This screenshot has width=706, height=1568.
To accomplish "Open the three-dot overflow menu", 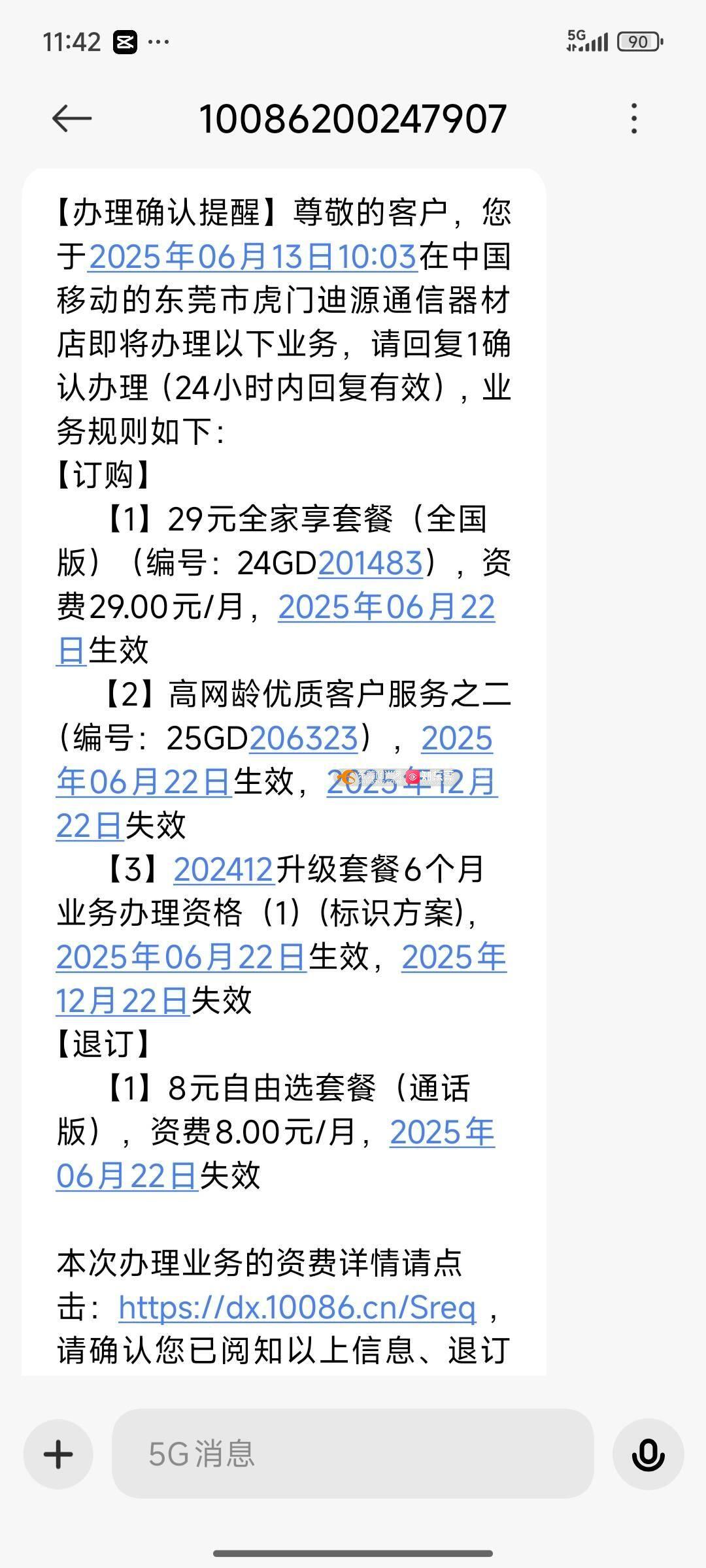I will point(633,119).
